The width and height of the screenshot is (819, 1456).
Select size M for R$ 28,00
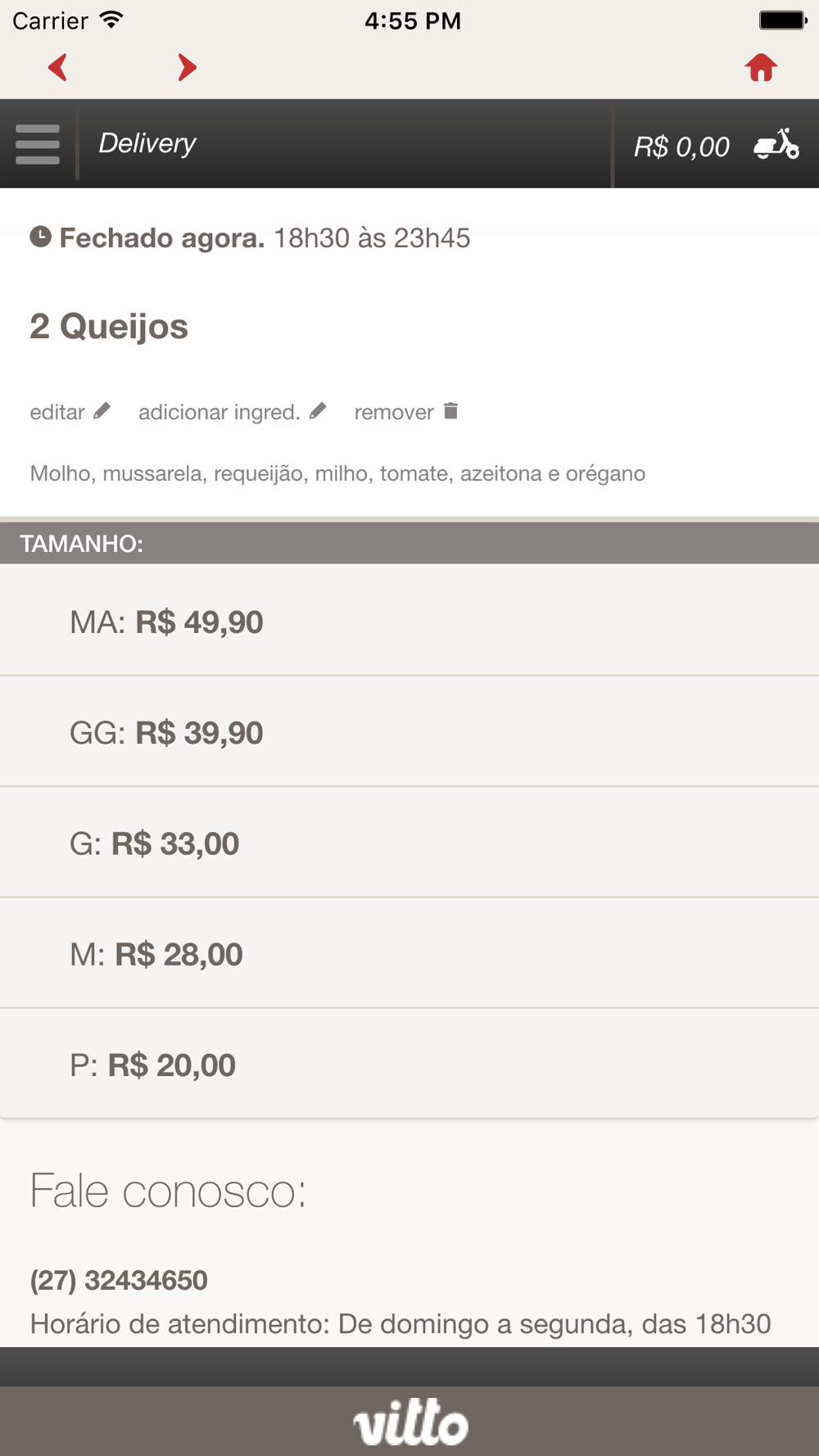[409, 953]
